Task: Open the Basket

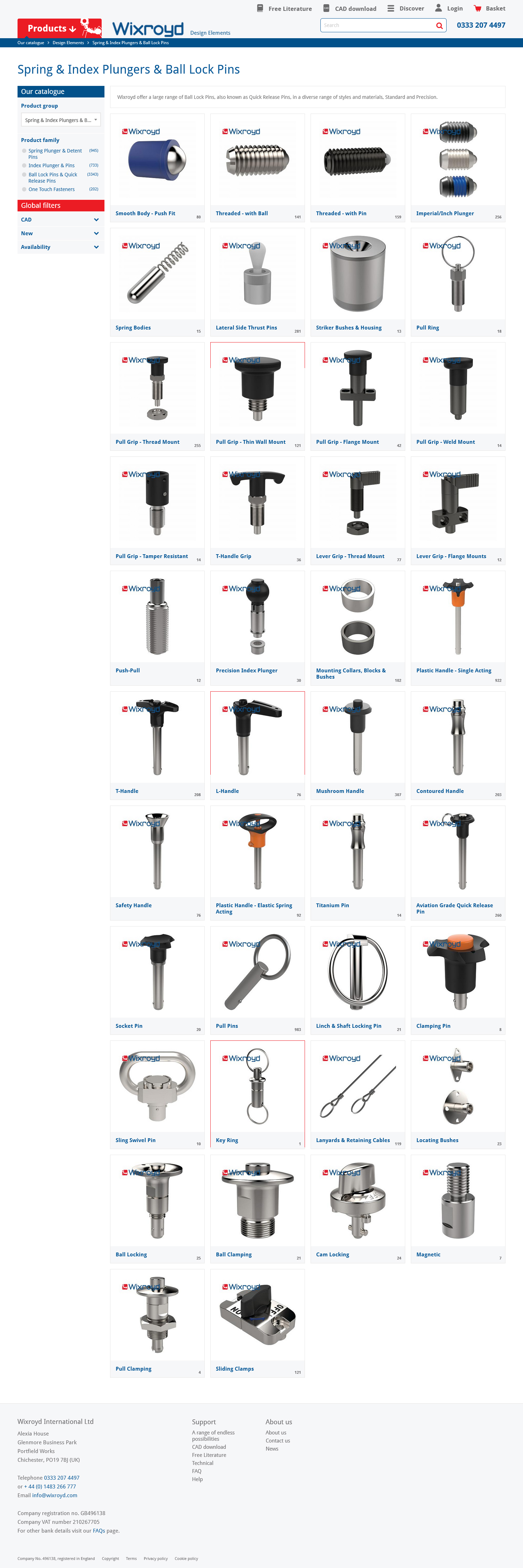Action: pyautogui.click(x=489, y=8)
